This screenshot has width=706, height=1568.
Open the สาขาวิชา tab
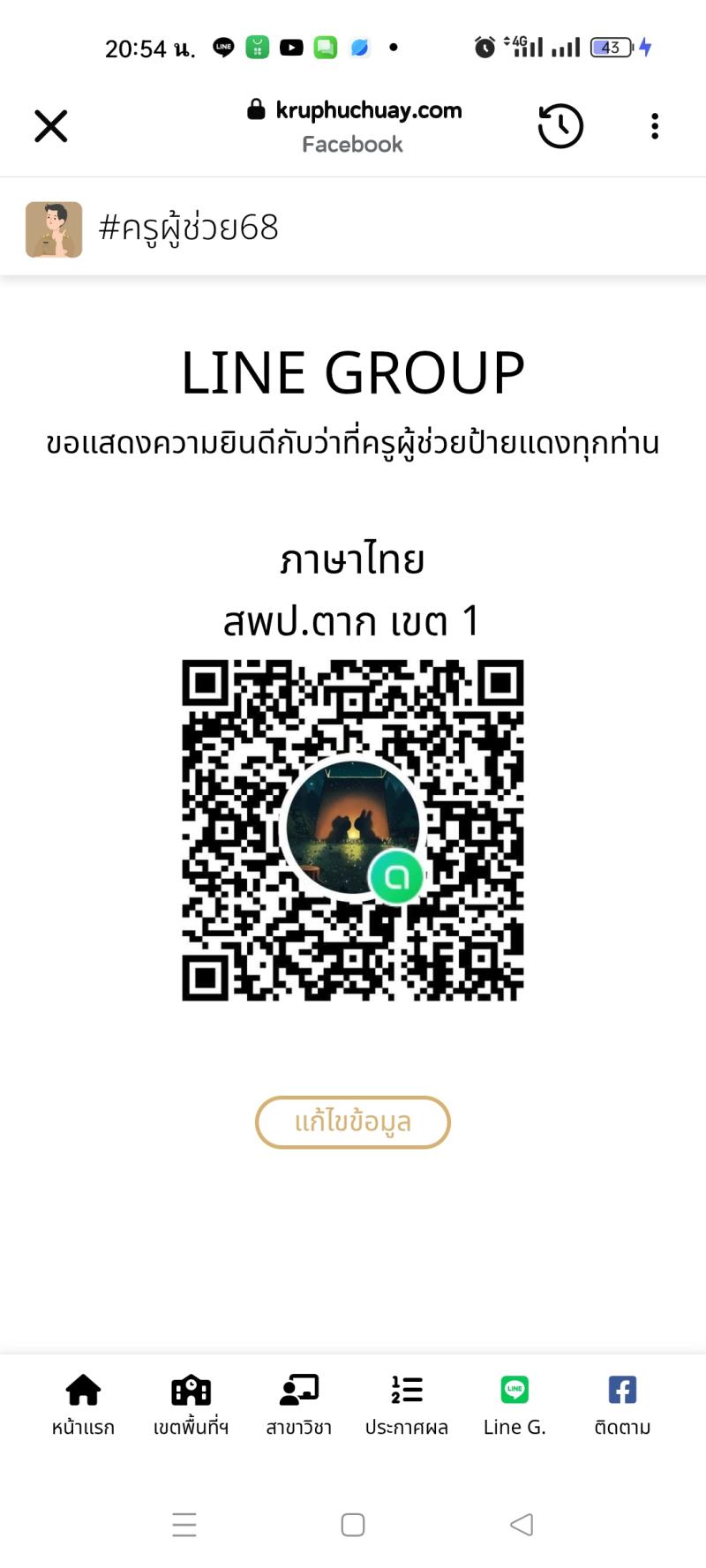pyautogui.click(x=298, y=1404)
